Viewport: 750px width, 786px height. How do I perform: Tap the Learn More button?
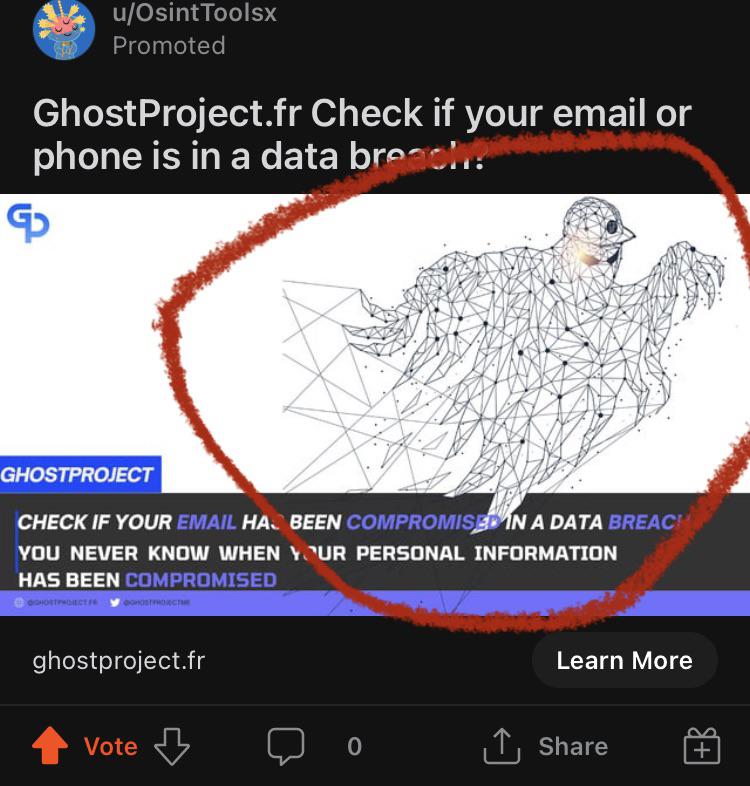point(624,660)
